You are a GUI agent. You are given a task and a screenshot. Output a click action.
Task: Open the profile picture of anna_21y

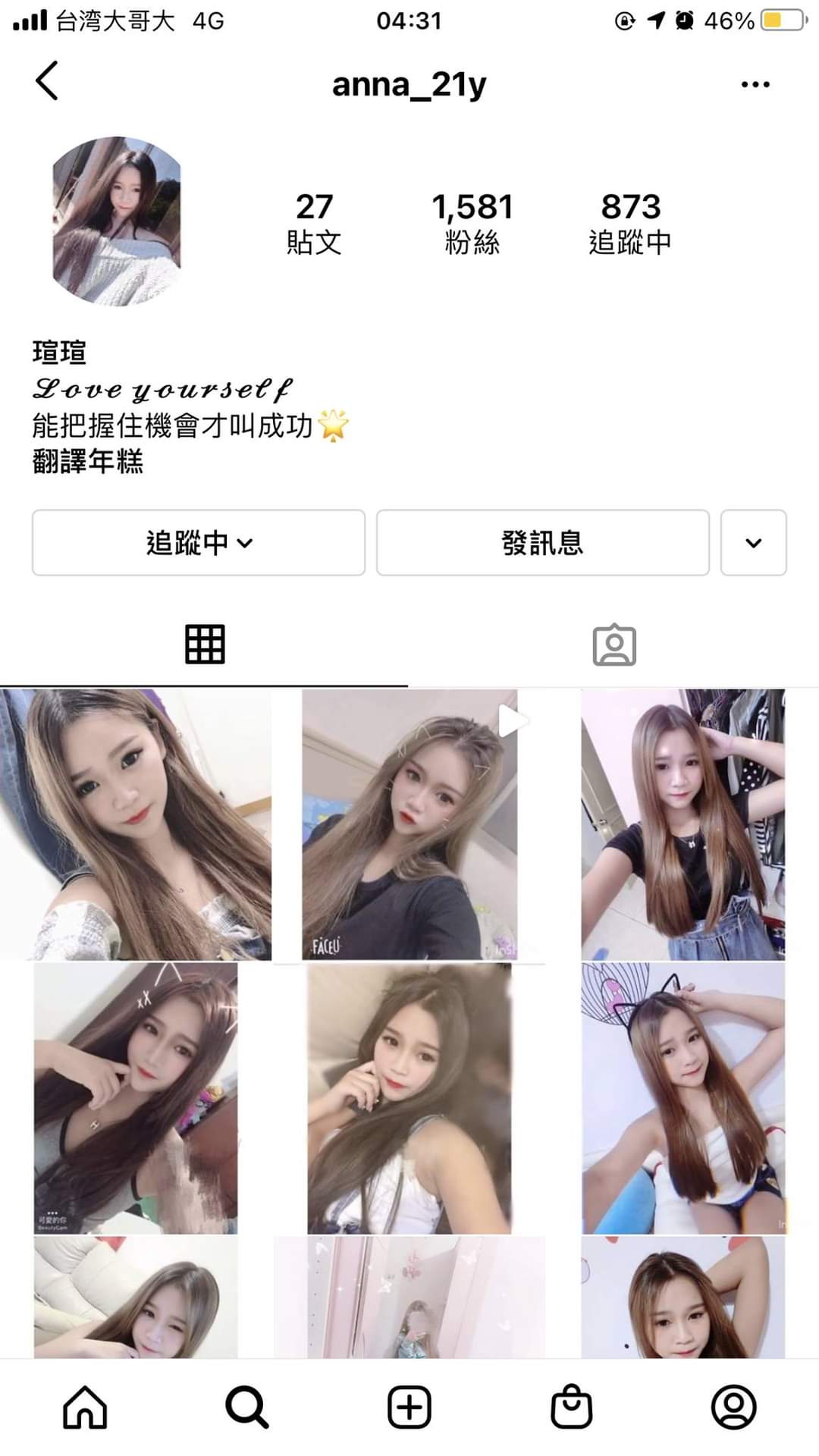(118, 221)
